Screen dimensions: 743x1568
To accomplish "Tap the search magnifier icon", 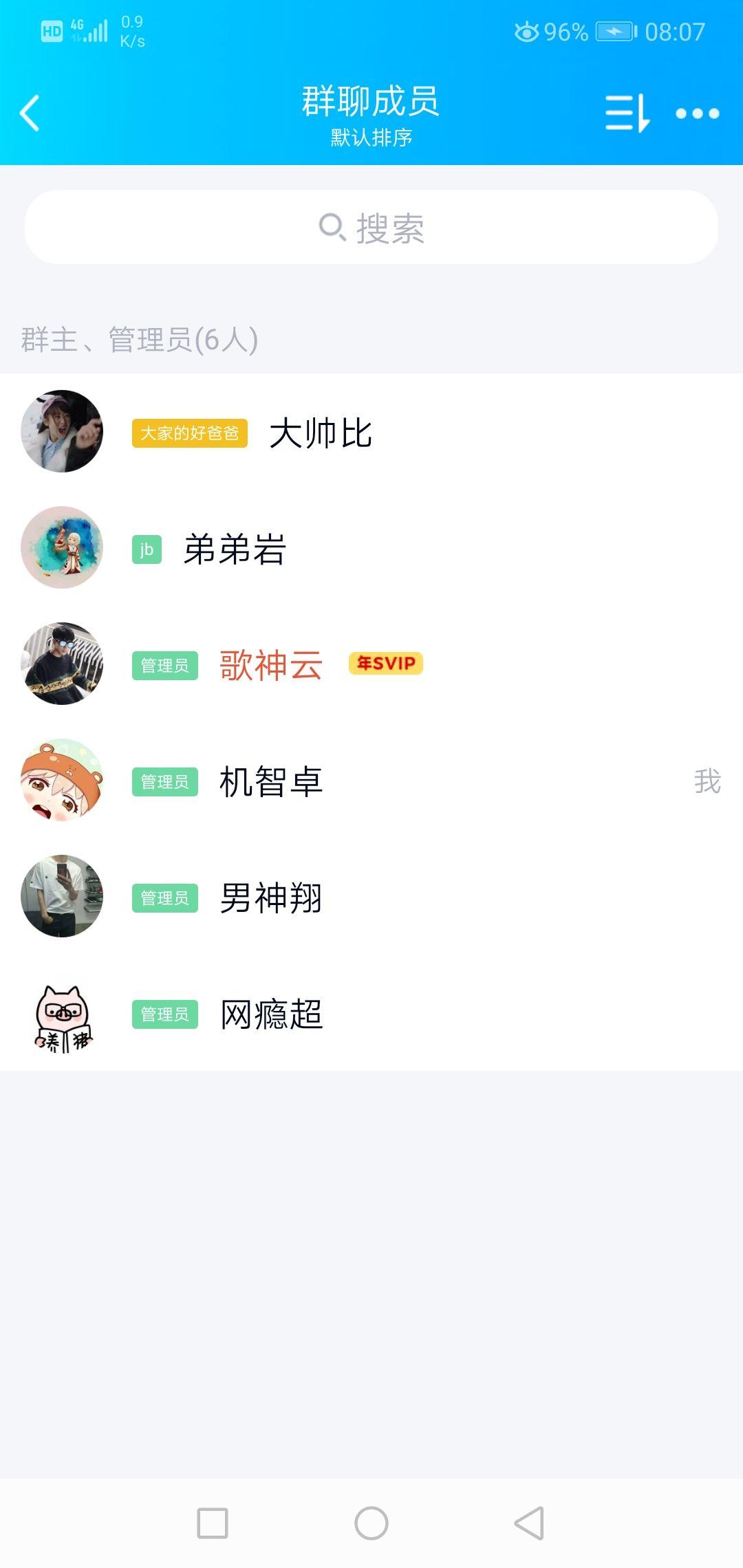I will [x=333, y=229].
